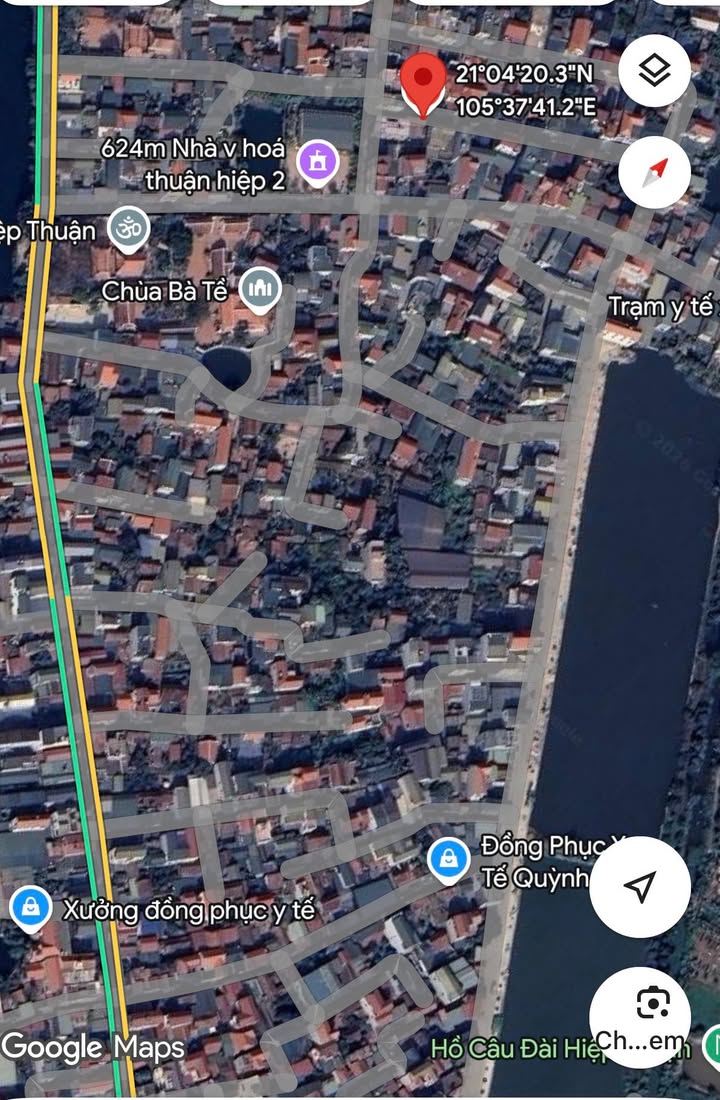Screen dimensions: 720x1100
Task: Select the Đồng Phục Y Tế Quỳnh shop marker
Action: pos(449,859)
